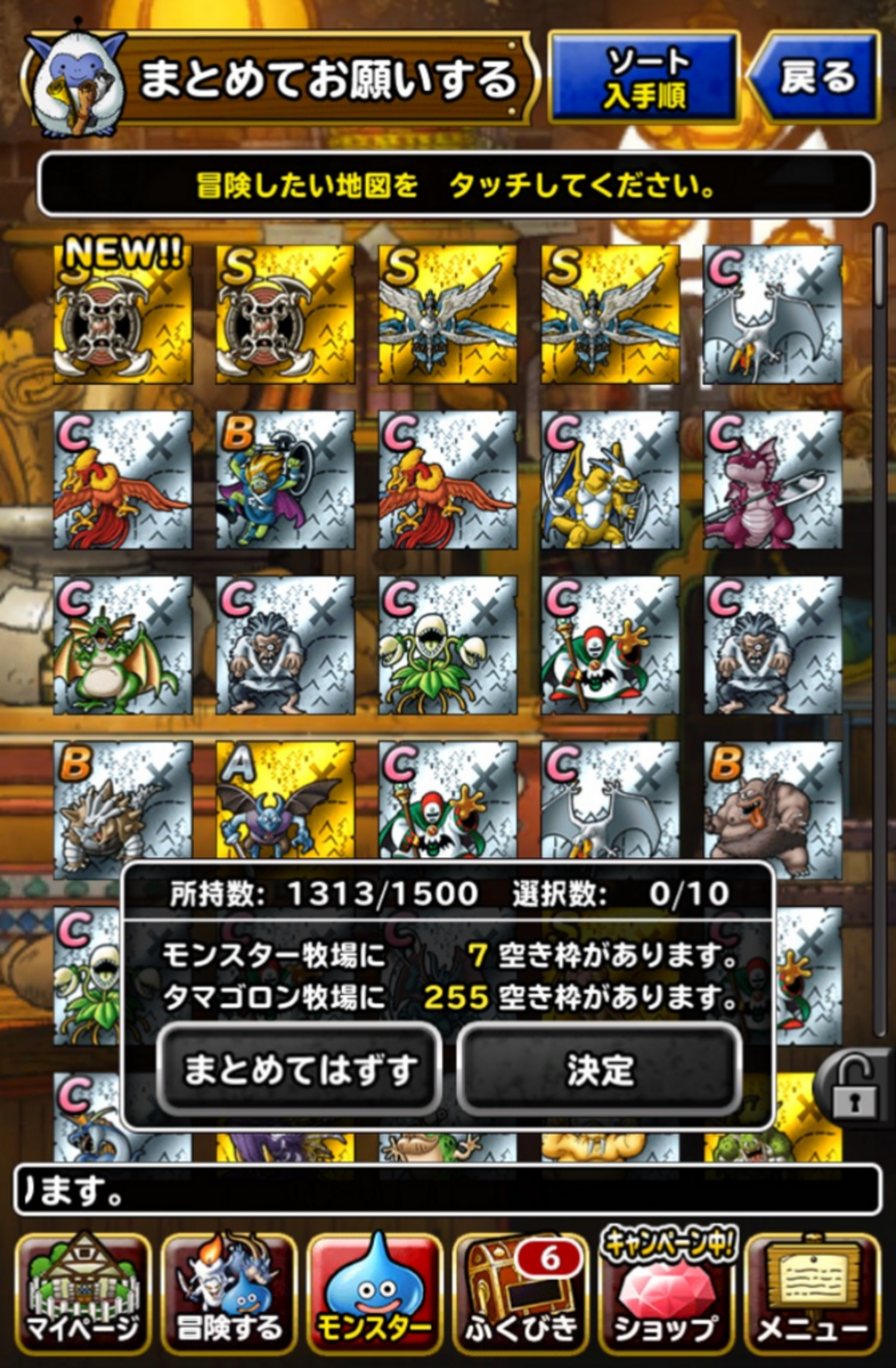Tap まとめてはずす to deselect all maps
Viewport: 896px width, 1368px height.
[299, 1069]
